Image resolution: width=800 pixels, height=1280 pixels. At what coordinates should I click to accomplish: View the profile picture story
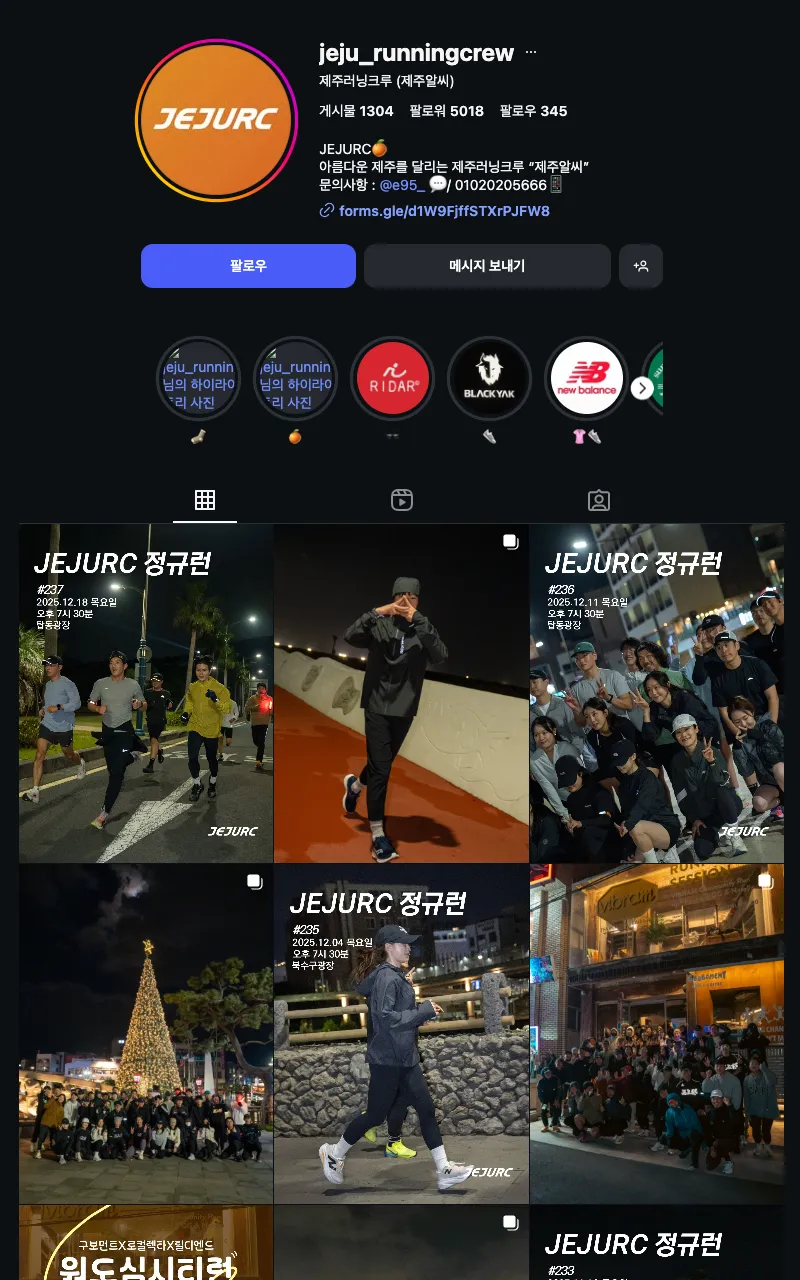216,120
